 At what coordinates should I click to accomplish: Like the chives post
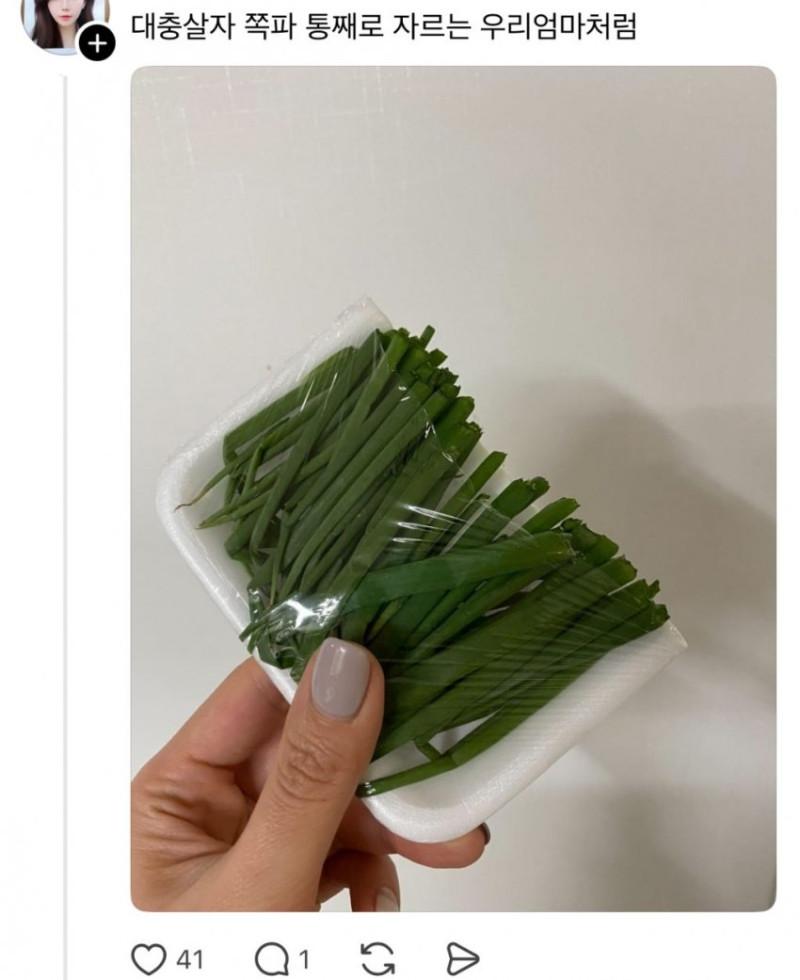point(148,958)
